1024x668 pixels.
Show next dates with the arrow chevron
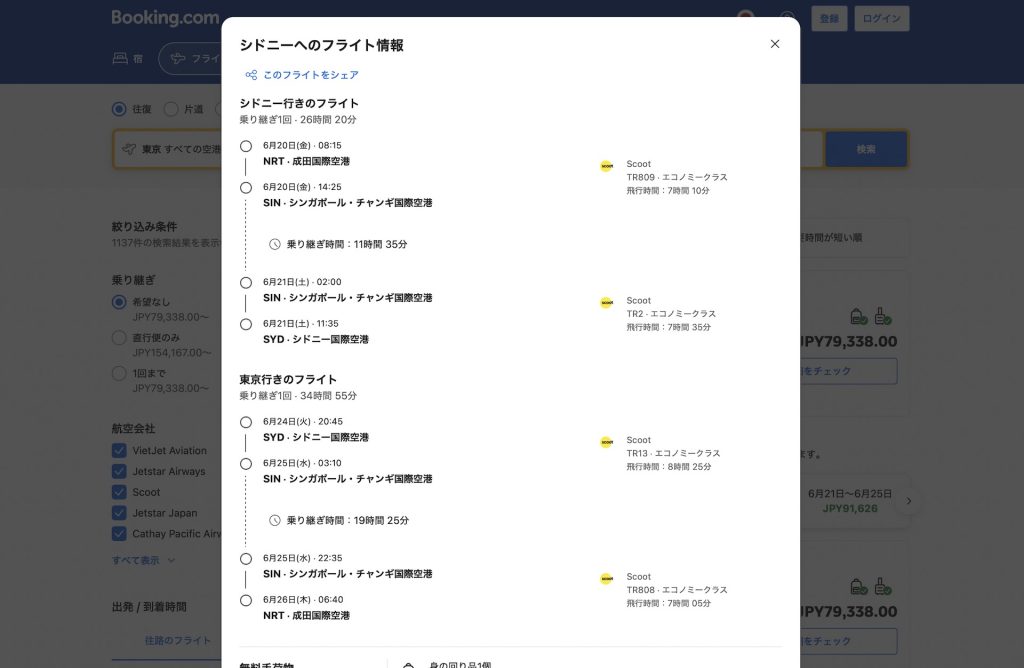pyautogui.click(x=908, y=501)
